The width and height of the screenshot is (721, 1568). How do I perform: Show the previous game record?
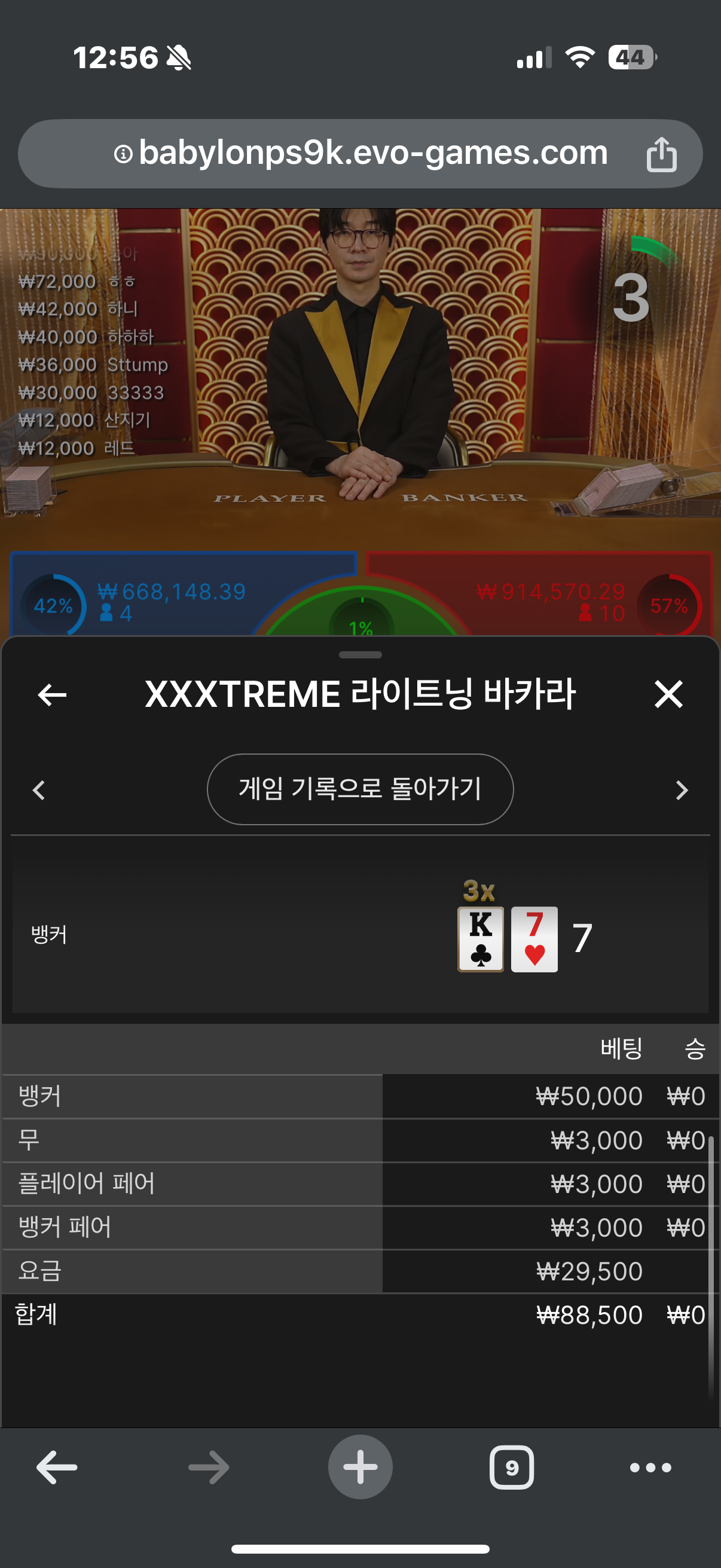pyautogui.click(x=39, y=790)
